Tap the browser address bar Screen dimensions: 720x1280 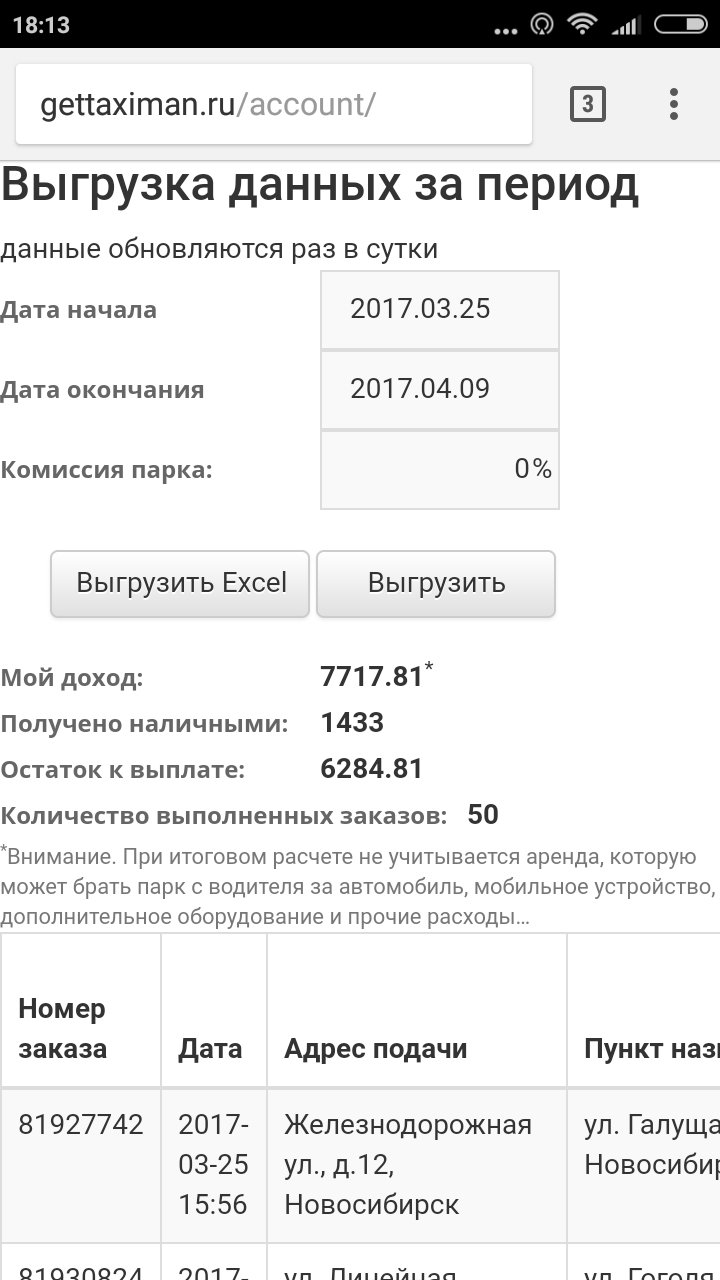[x=272, y=105]
